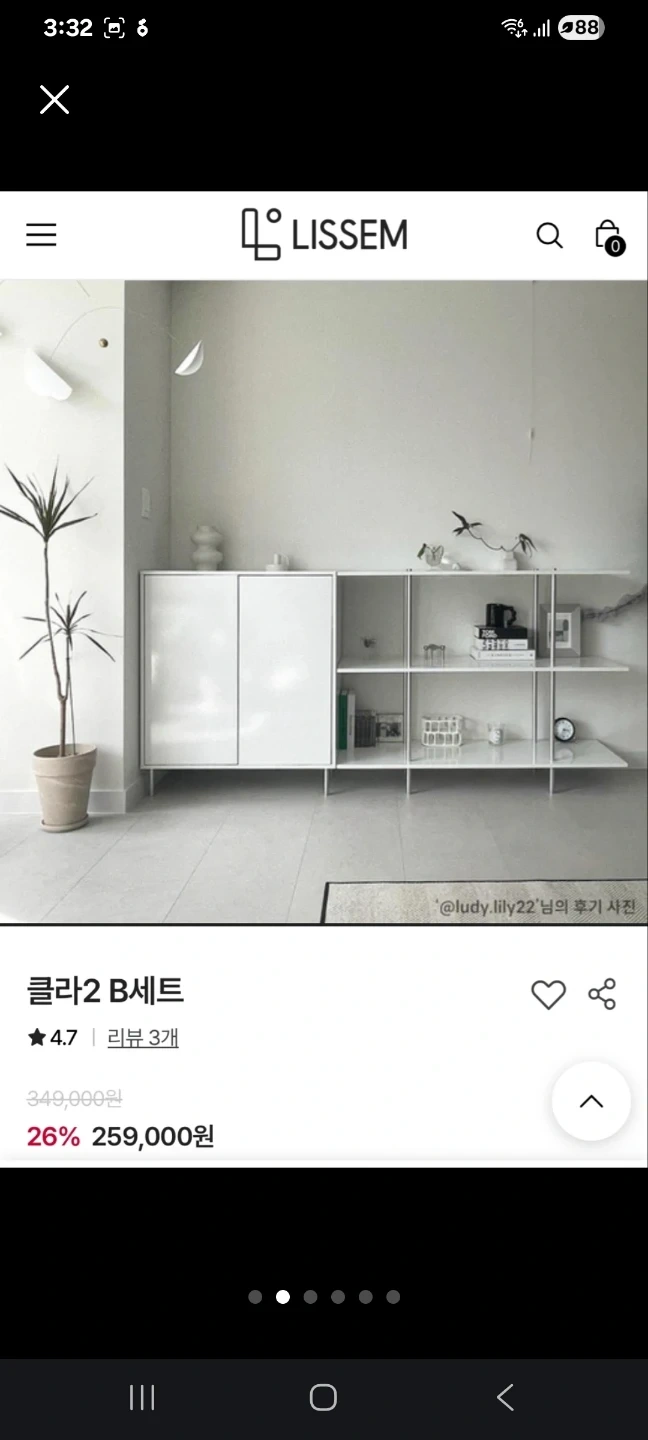Open recent apps
The image size is (648, 1440).
click(x=142, y=1397)
